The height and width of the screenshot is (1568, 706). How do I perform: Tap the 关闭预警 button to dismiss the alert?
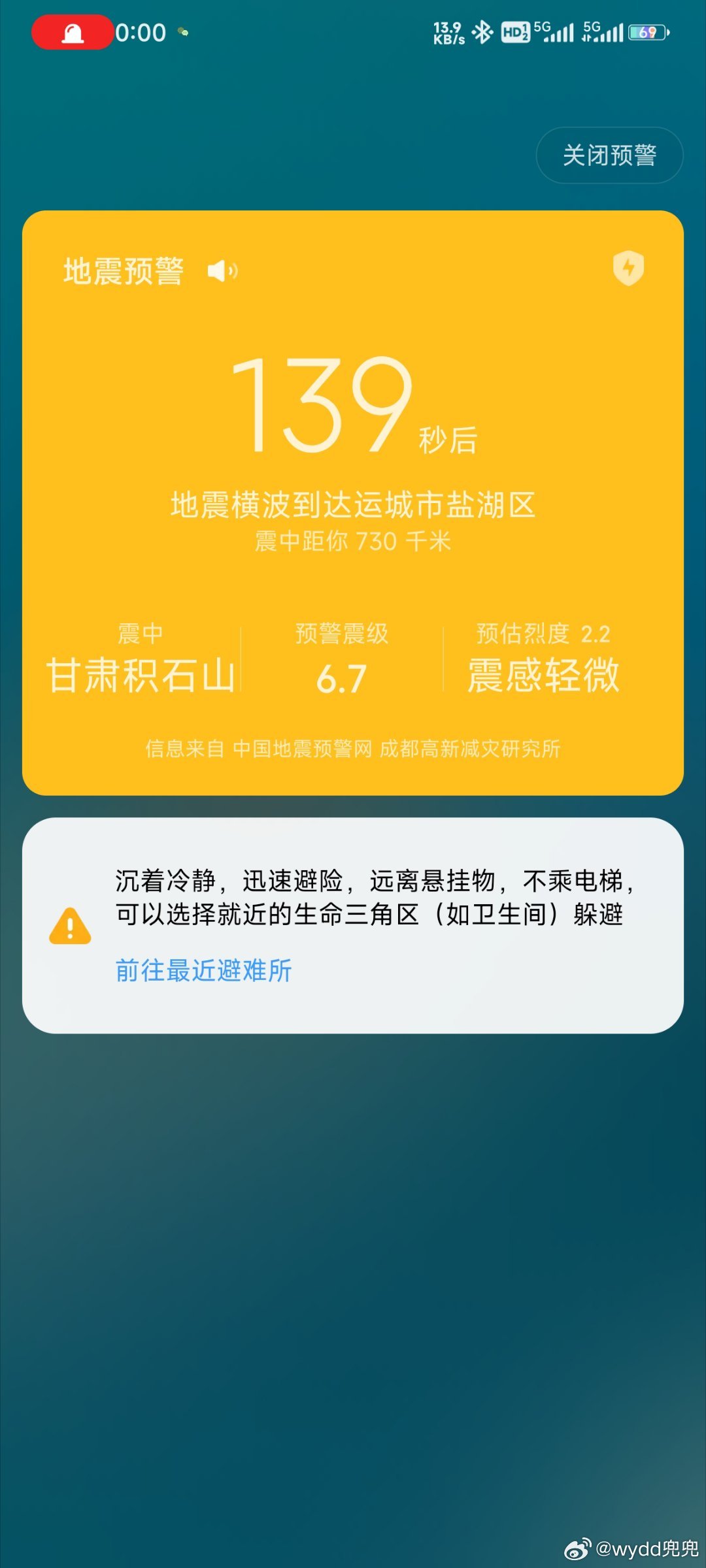click(609, 155)
